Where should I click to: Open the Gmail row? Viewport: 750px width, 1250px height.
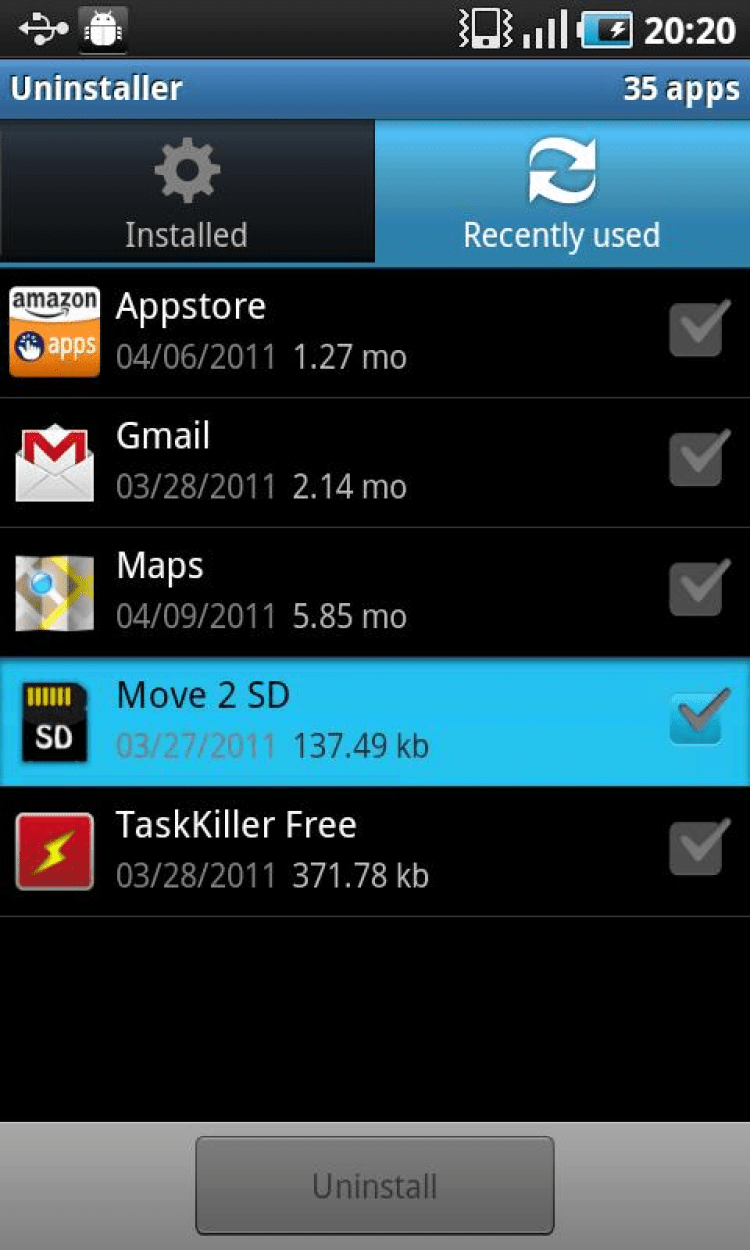[330, 462]
